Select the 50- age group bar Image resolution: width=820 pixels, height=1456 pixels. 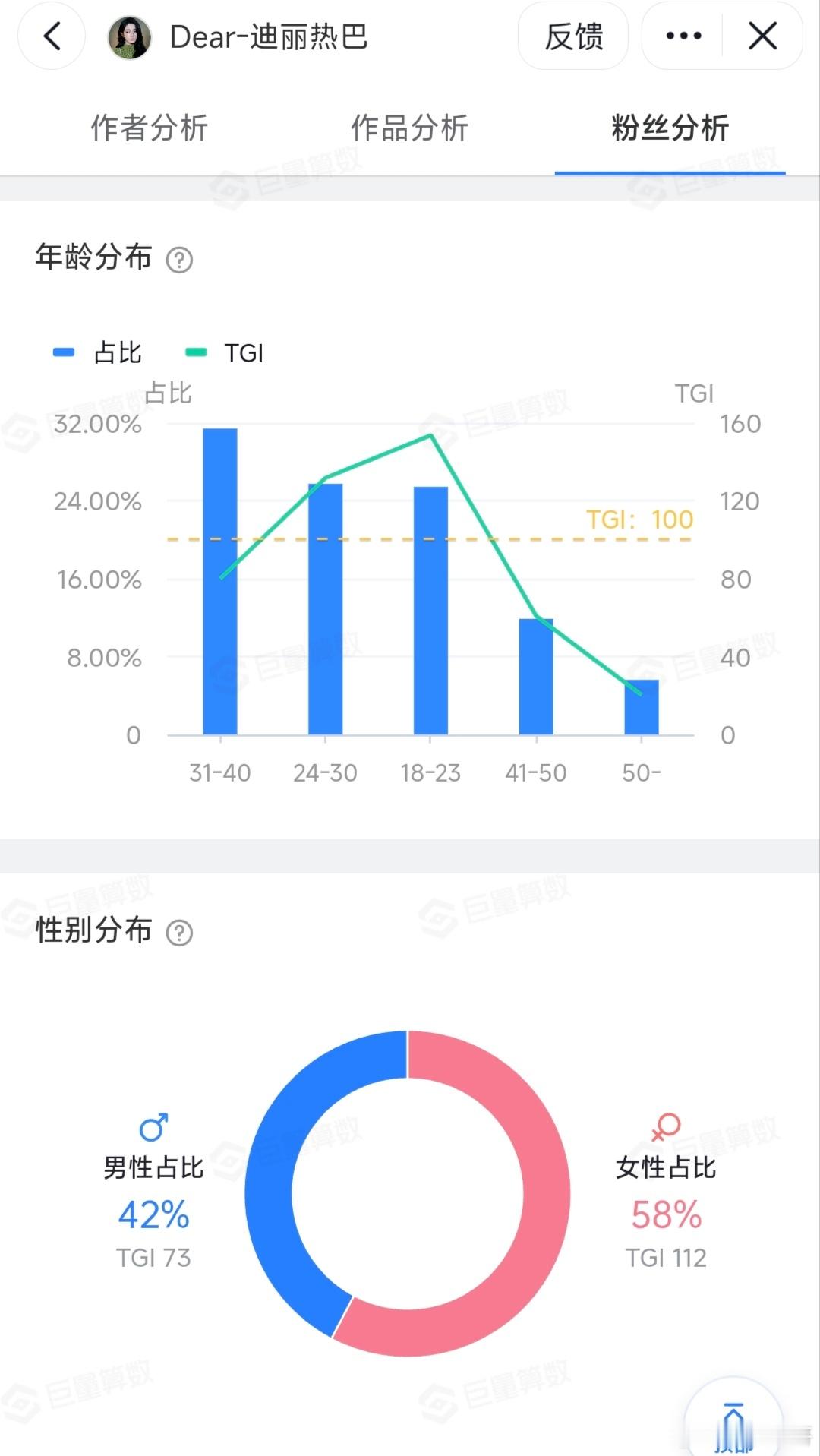642,706
